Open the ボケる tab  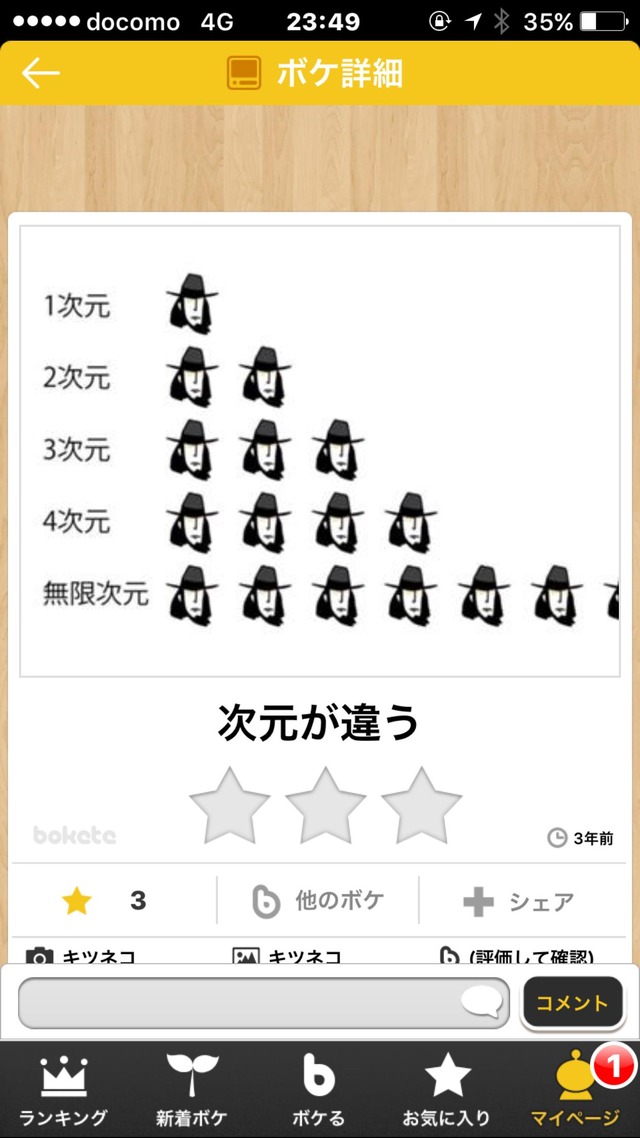point(319,1090)
